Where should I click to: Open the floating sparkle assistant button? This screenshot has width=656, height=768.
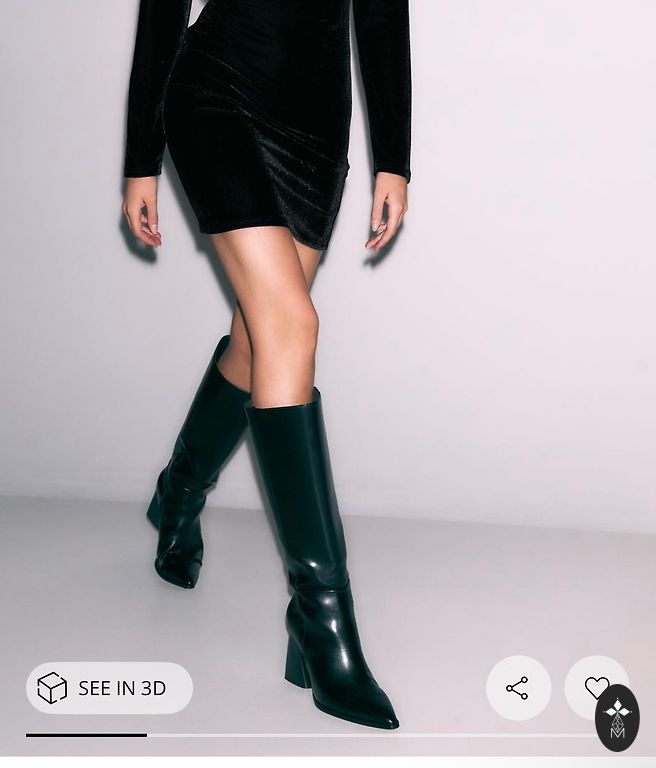point(617,719)
